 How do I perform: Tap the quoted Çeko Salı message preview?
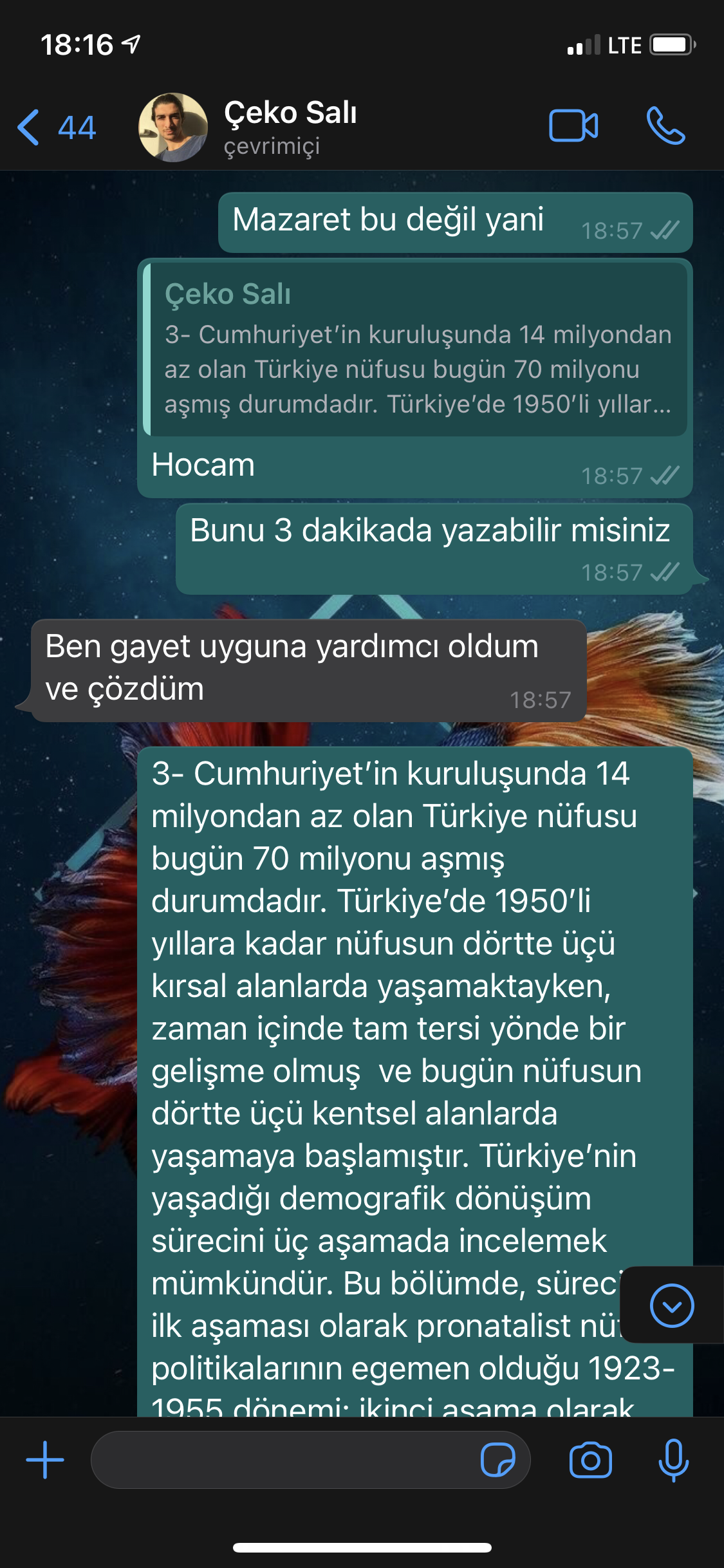click(415, 349)
